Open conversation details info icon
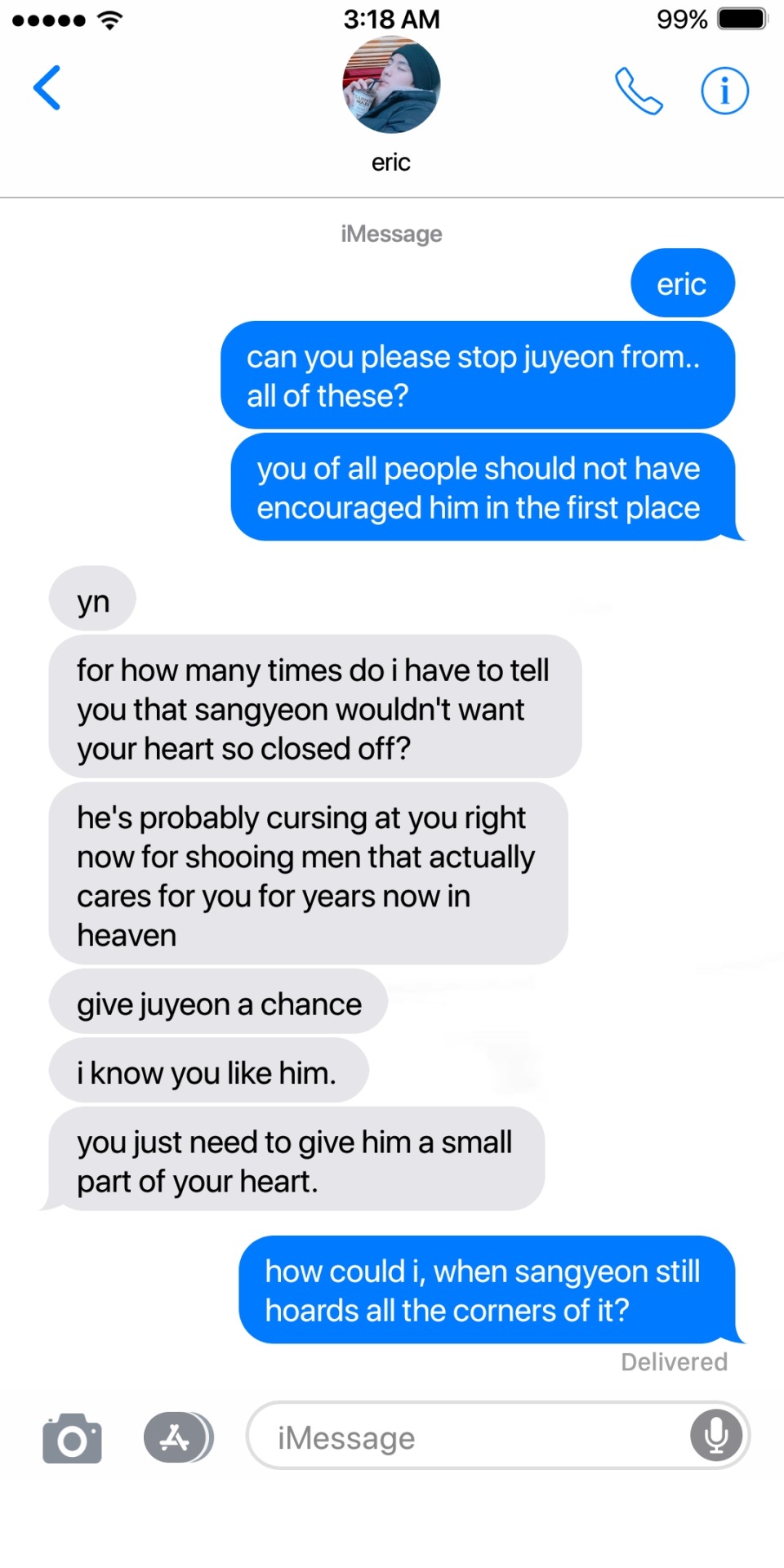 pyautogui.click(x=724, y=91)
